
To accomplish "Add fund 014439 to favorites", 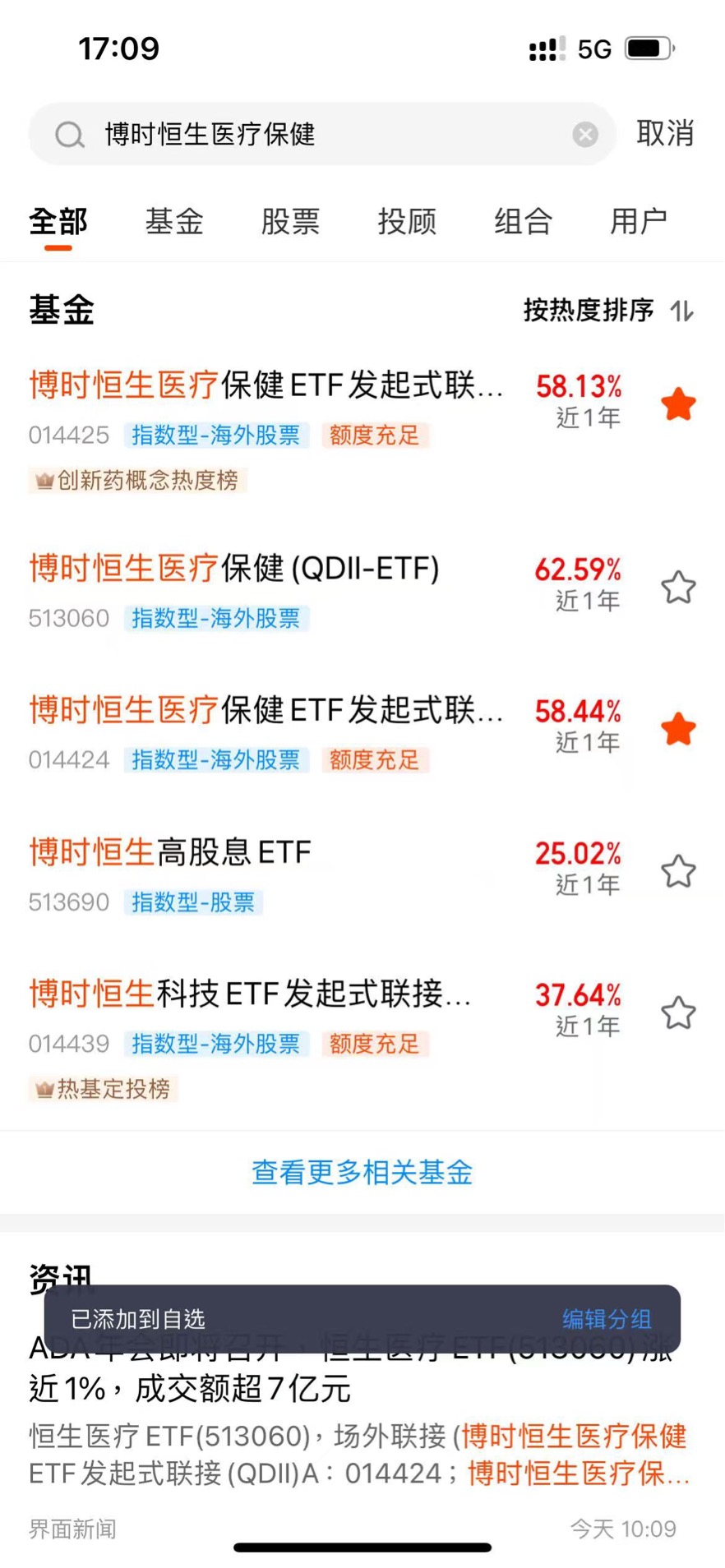I will pos(678,1012).
